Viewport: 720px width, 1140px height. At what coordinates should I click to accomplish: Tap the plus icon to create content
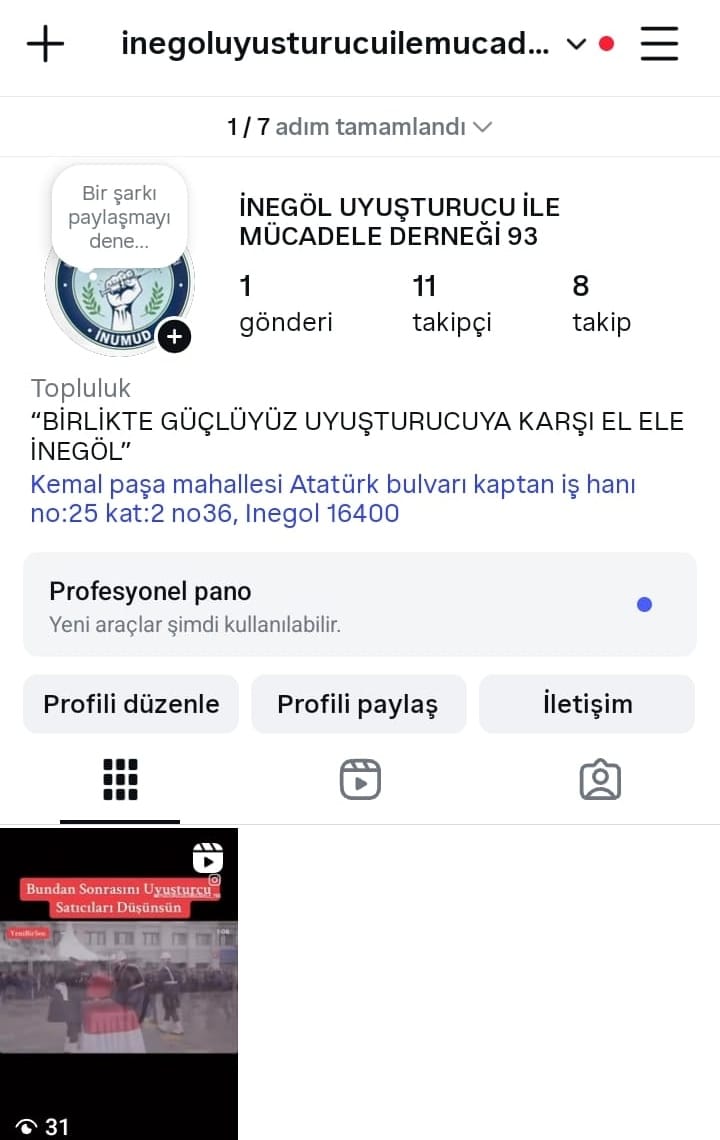tap(45, 45)
